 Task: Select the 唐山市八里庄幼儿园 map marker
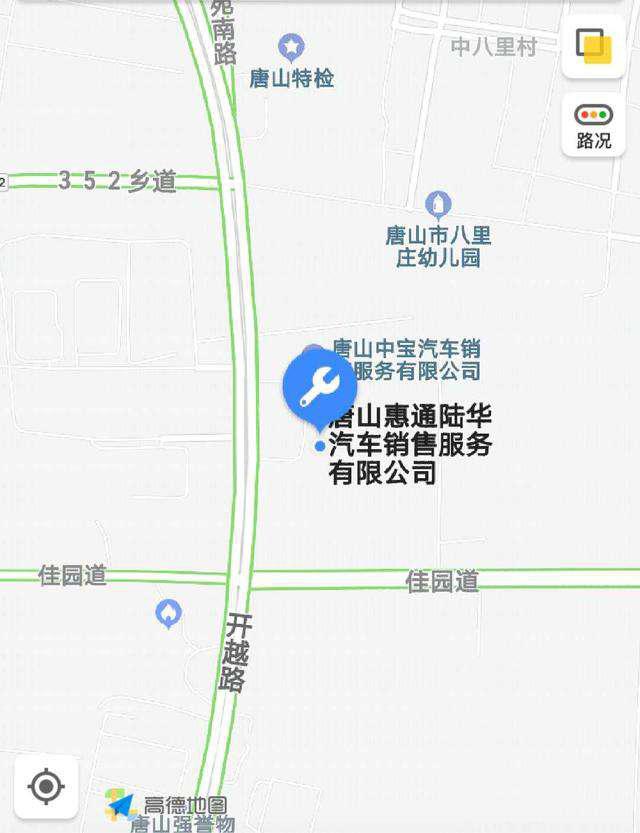[x=438, y=205]
